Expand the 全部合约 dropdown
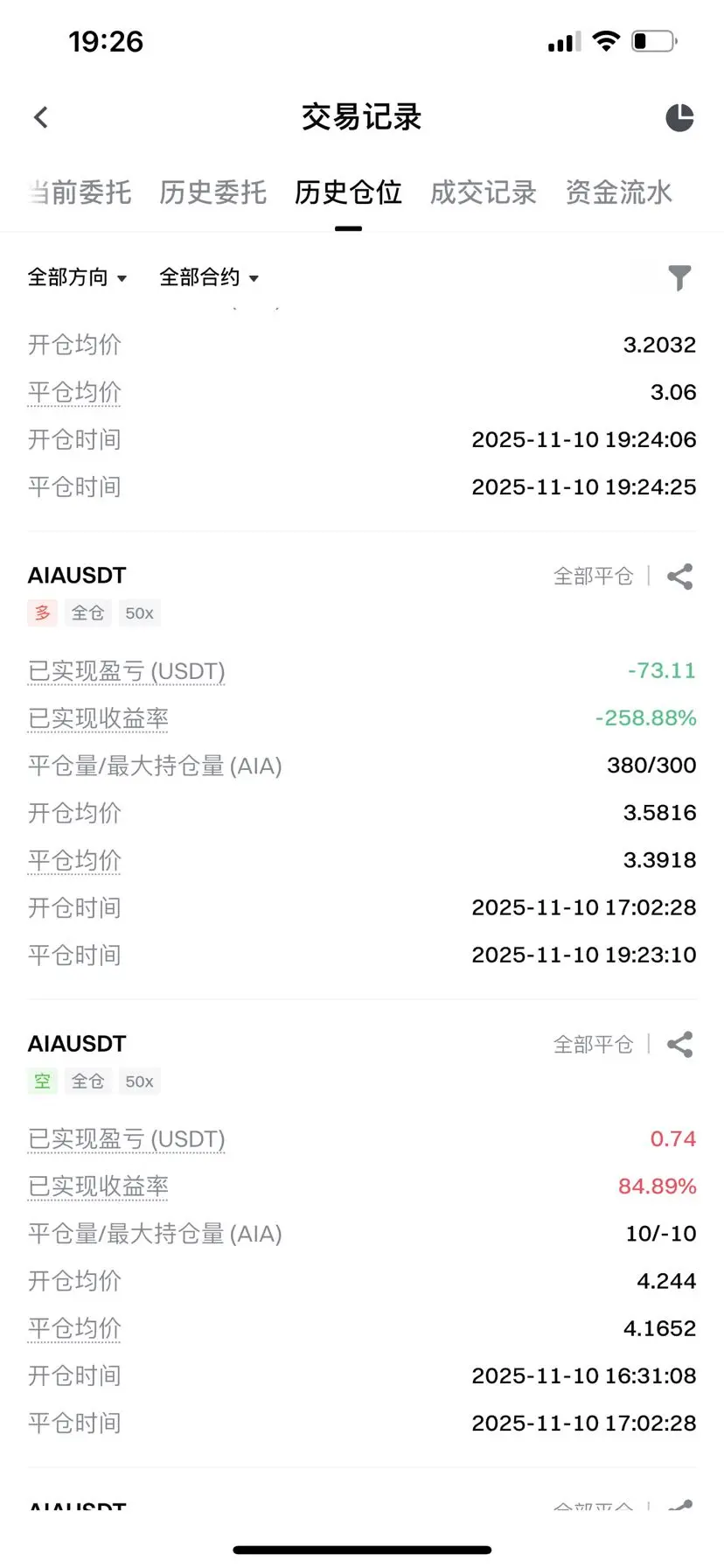Screen dimensions: 724x1568 pyautogui.click(x=209, y=277)
